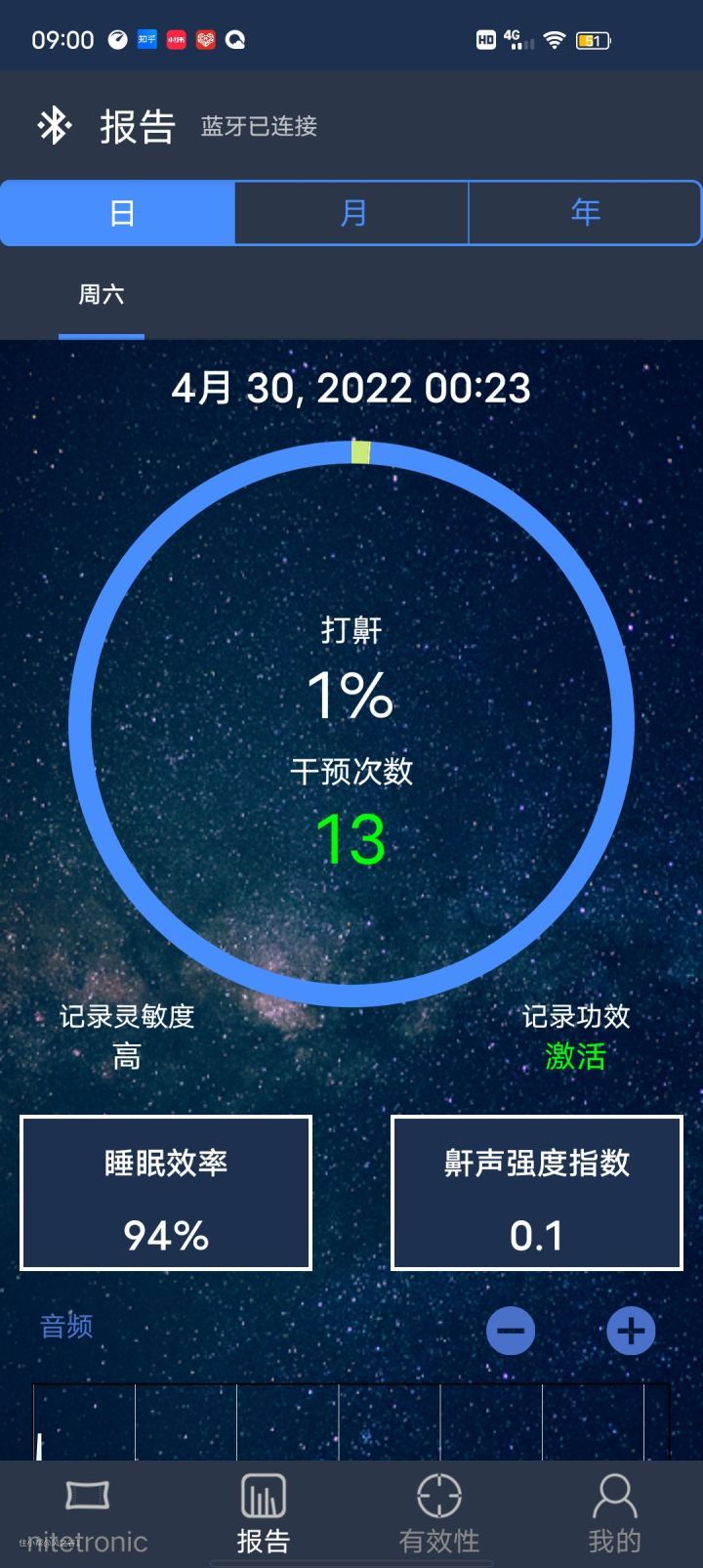Image resolution: width=703 pixels, height=1568 pixels.
Task: Zoom in the 音频 chart with plus
Action: [x=631, y=1331]
